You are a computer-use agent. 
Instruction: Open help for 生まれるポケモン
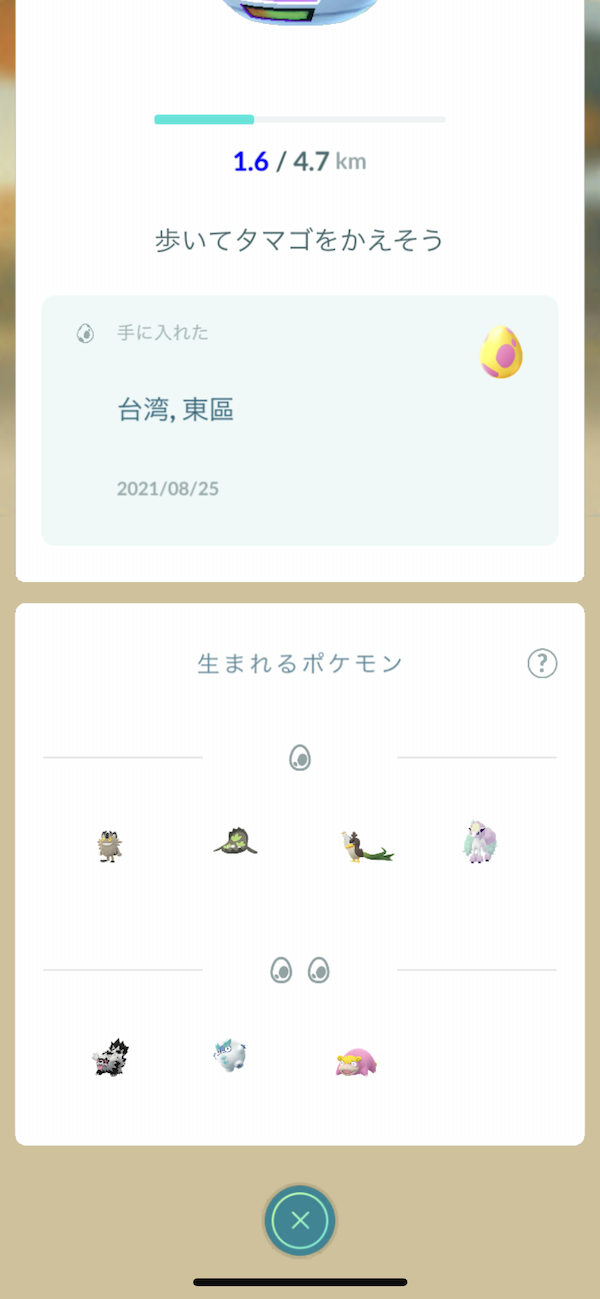pos(542,663)
